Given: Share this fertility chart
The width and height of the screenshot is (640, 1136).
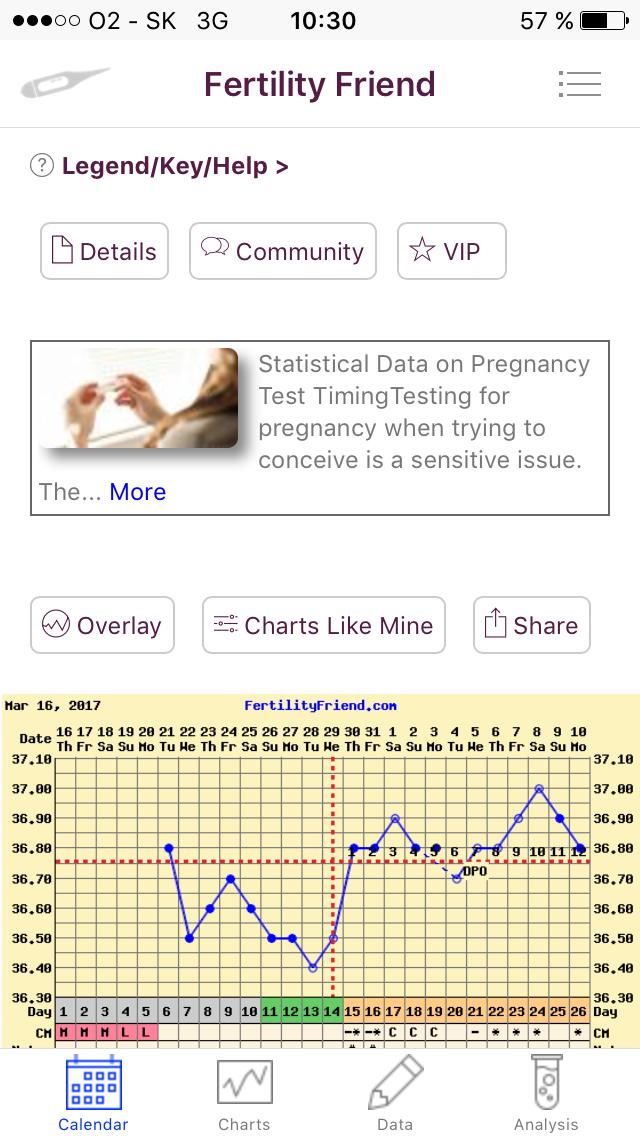Looking at the screenshot, I should click(x=531, y=625).
